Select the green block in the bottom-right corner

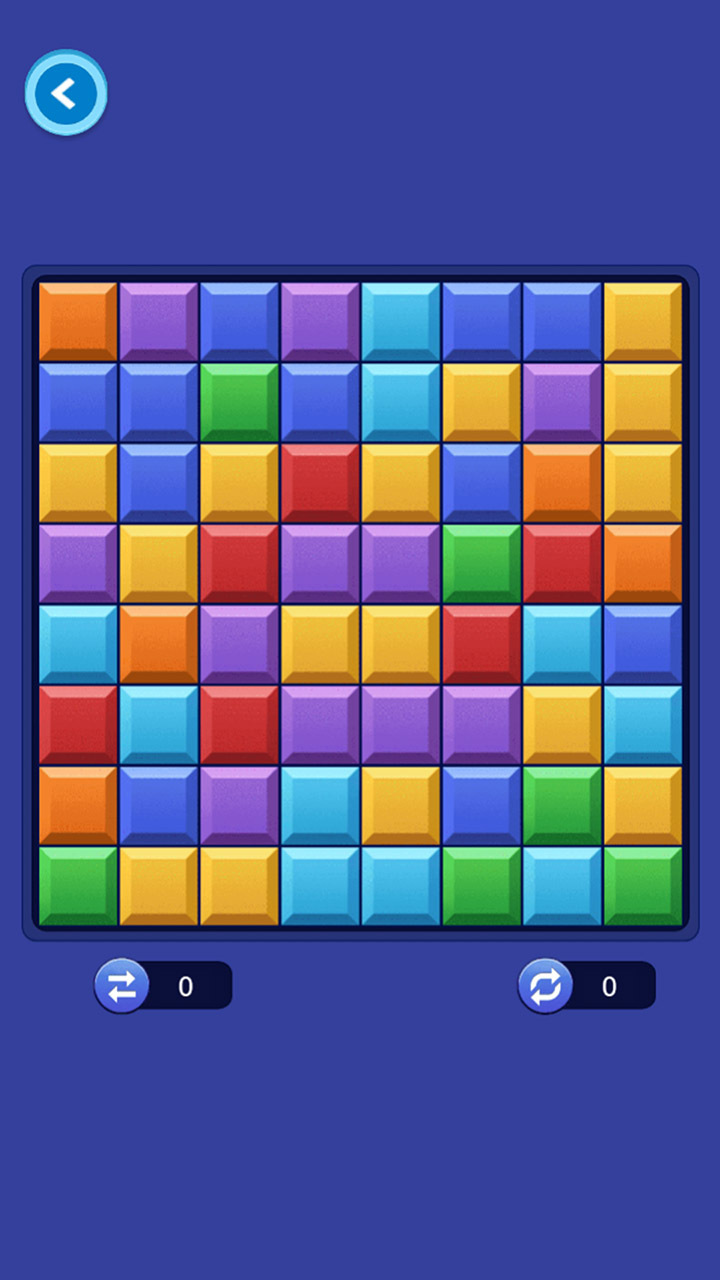tap(643, 886)
